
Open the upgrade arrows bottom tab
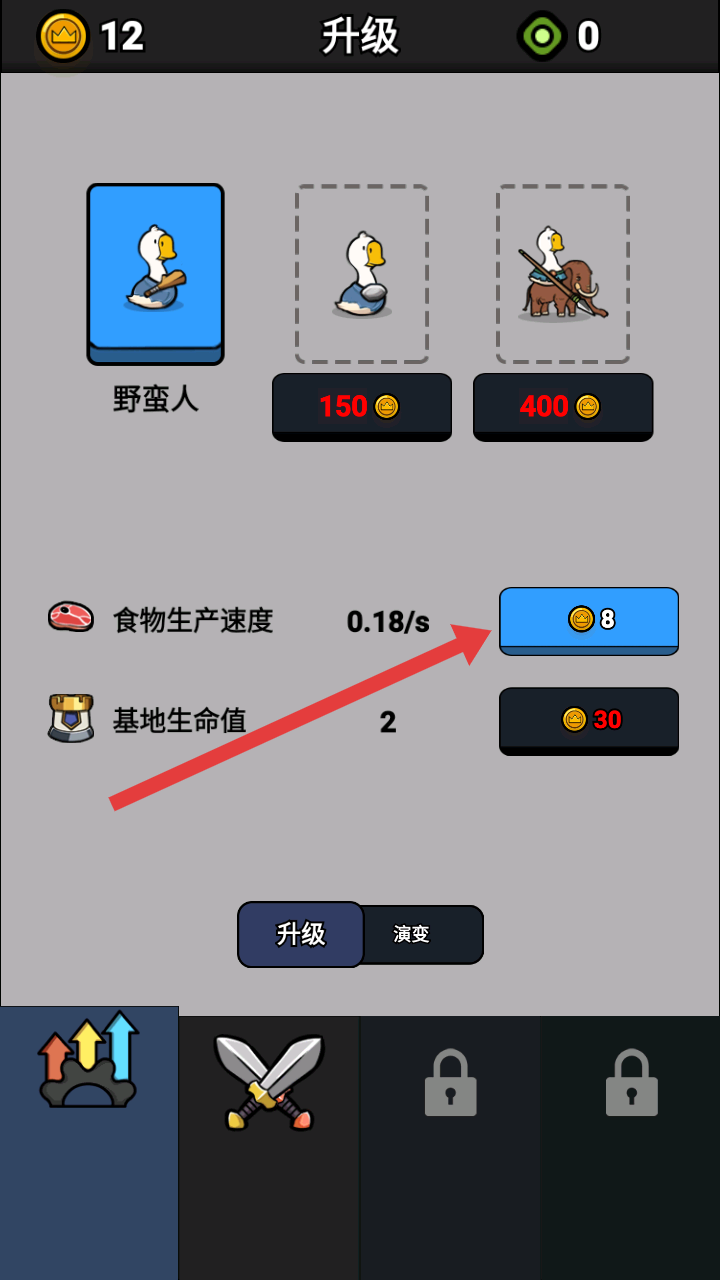click(89, 1062)
